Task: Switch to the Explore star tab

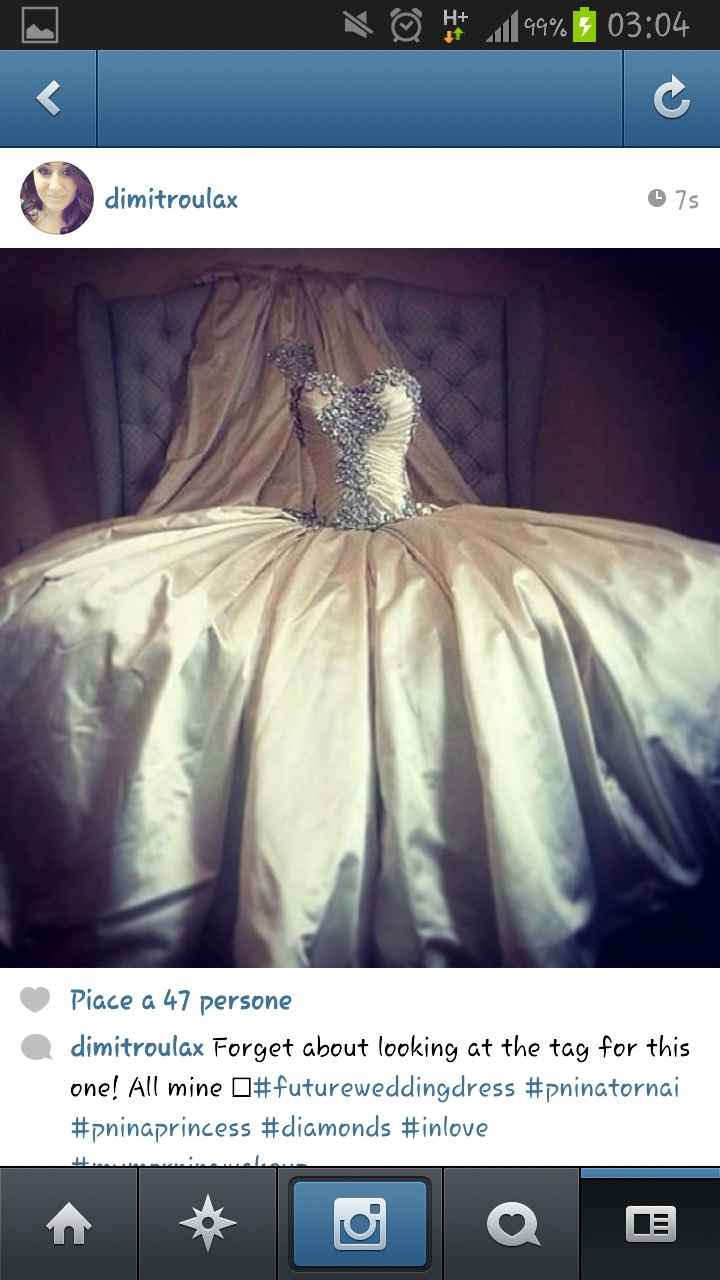Action: click(x=208, y=1223)
